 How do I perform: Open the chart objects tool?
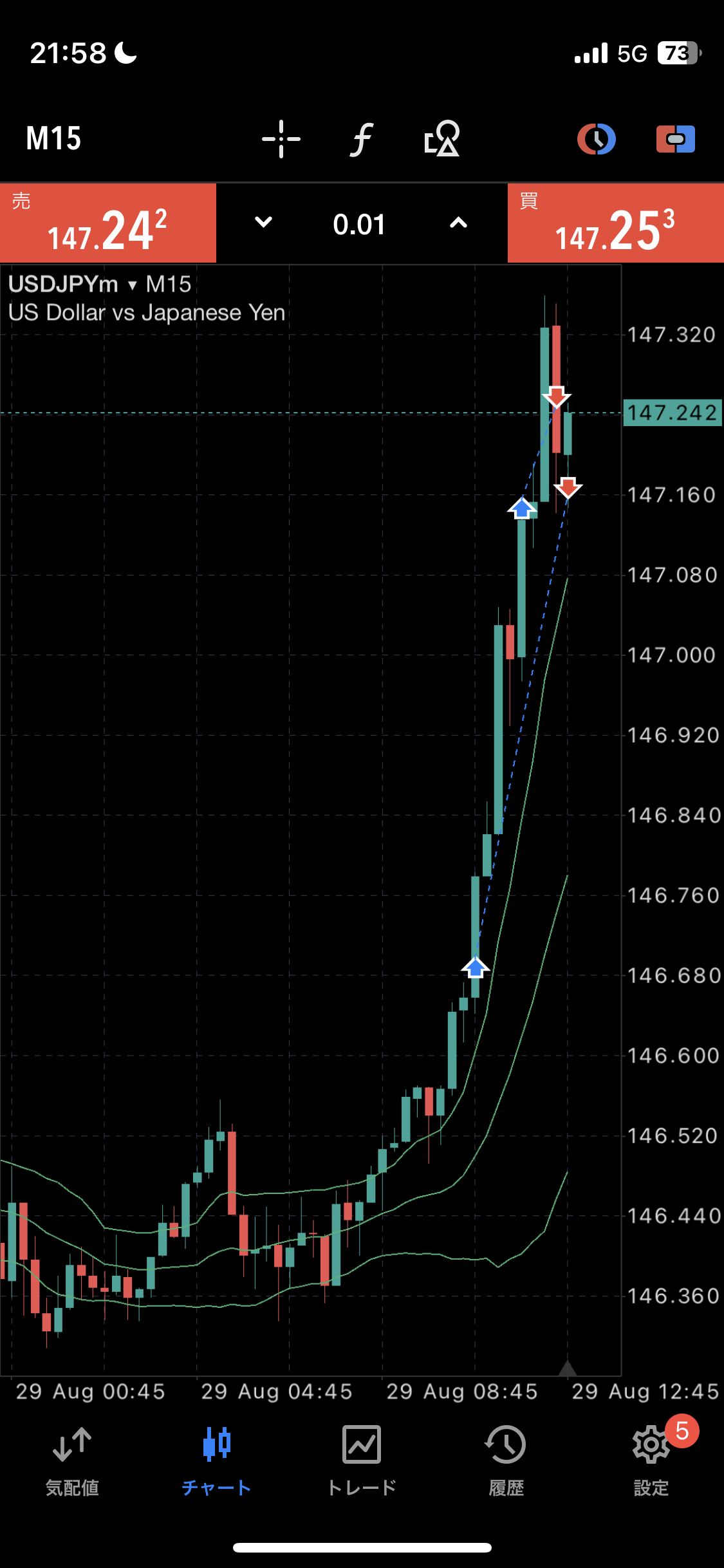pos(442,139)
